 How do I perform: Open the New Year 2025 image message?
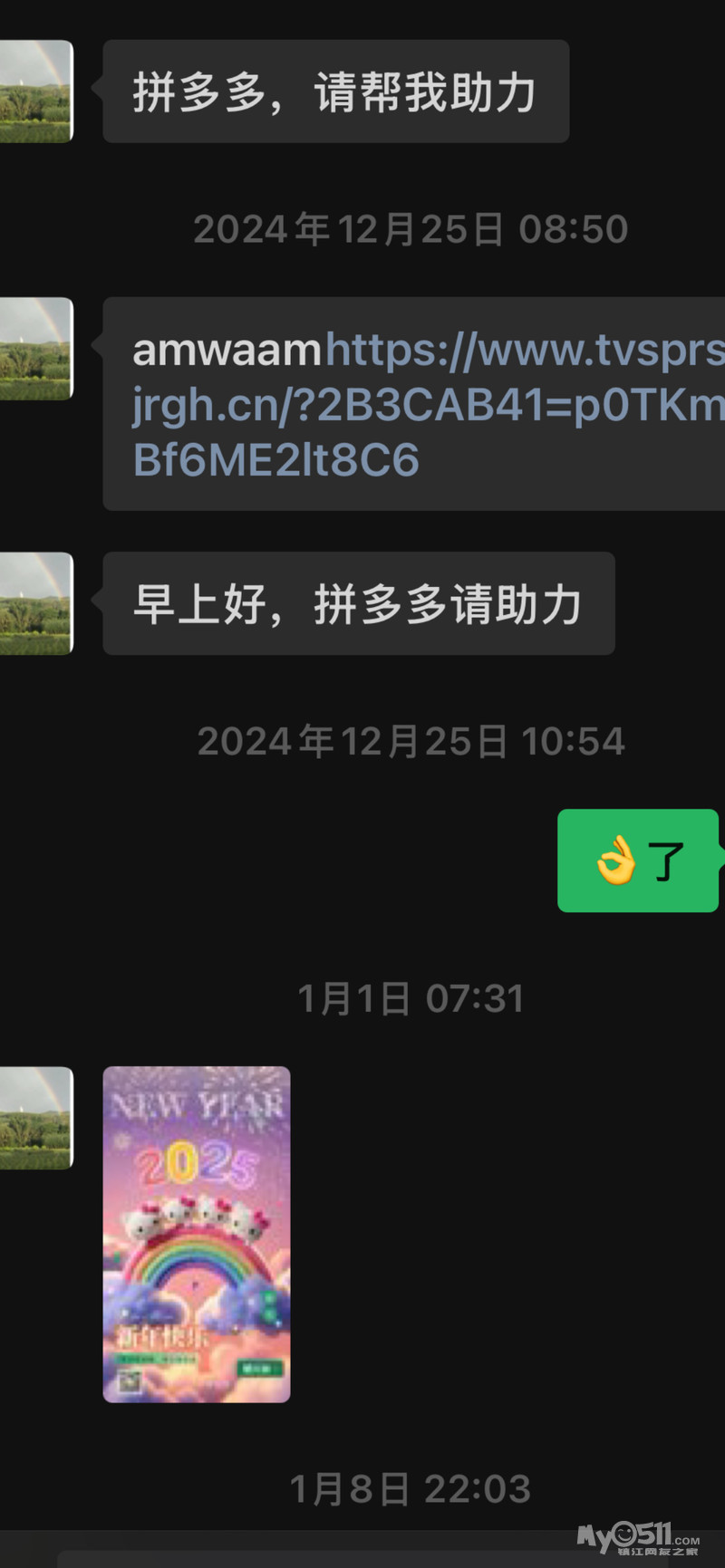pos(197,1234)
